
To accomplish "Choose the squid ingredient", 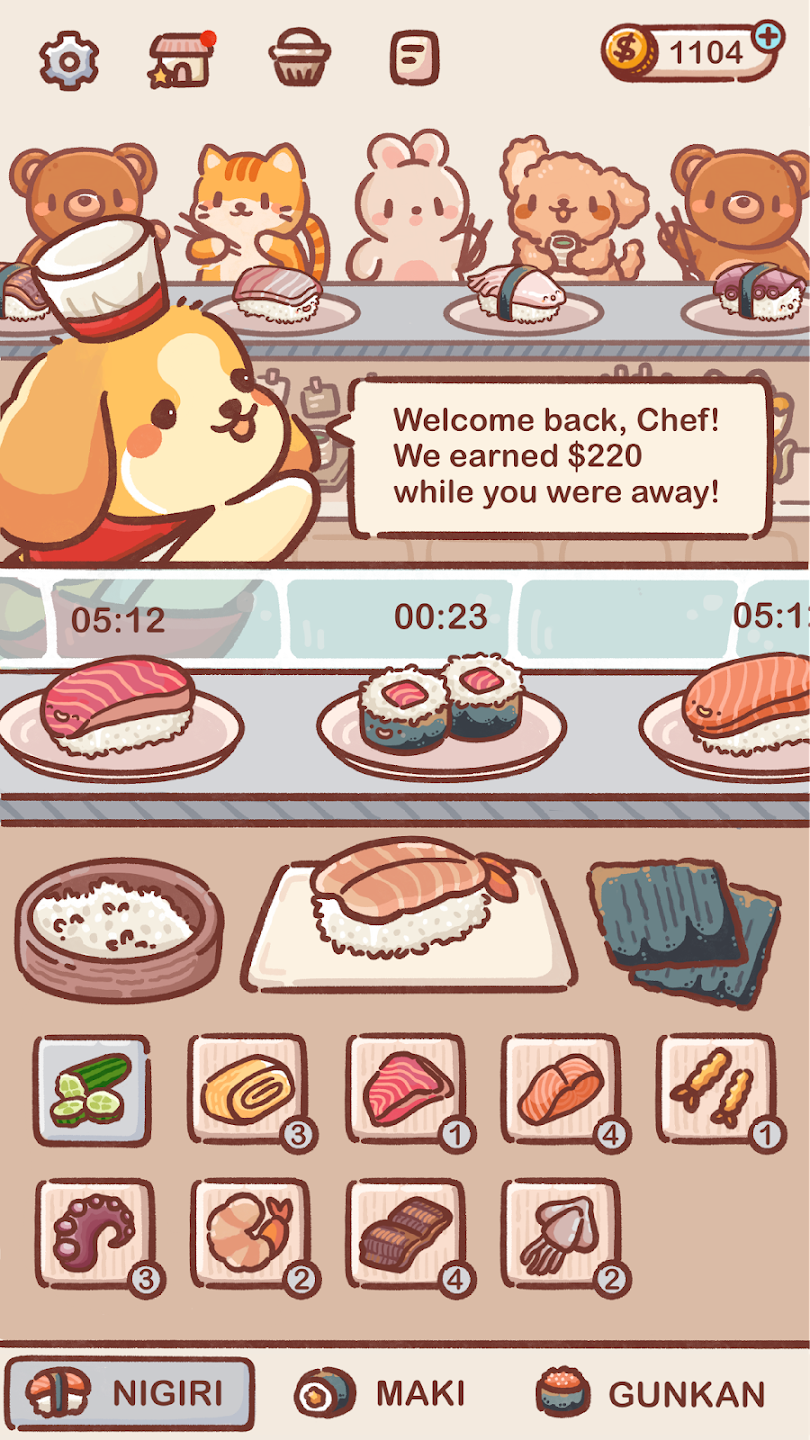I will pyautogui.click(x=561, y=1234).
